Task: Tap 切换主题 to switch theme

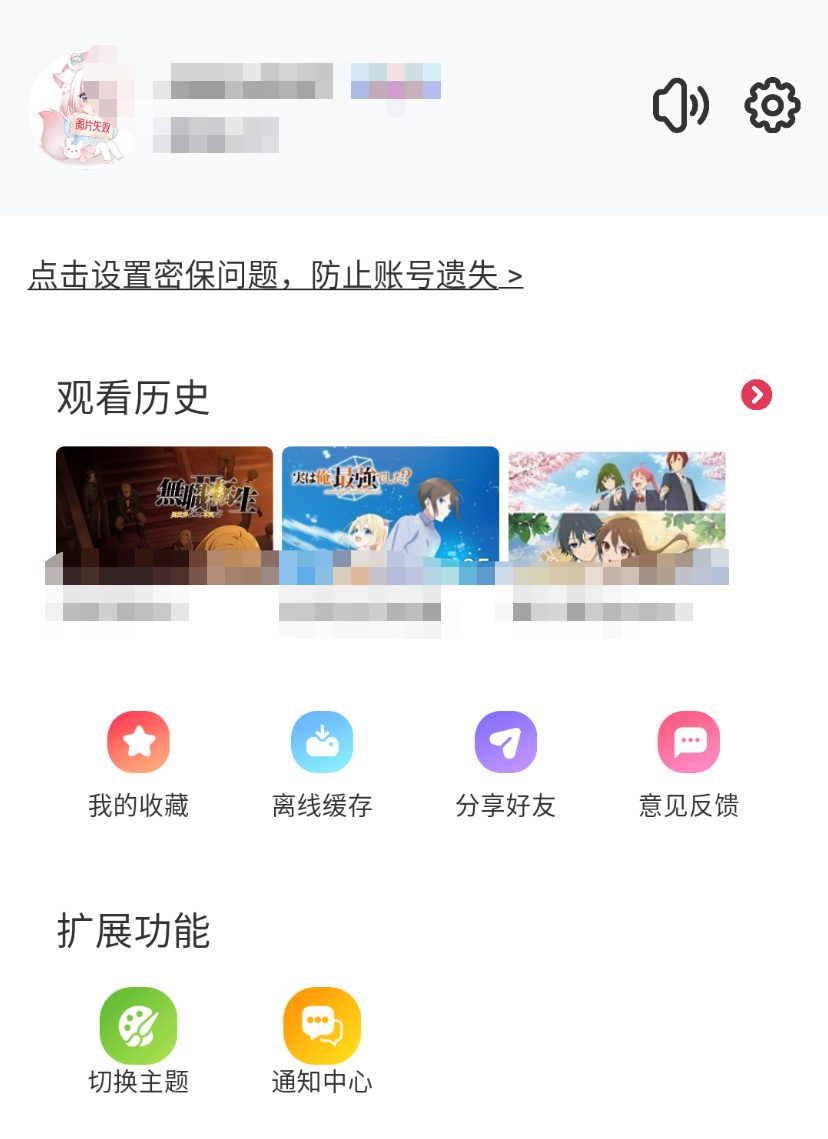Action: point(138,1027)
